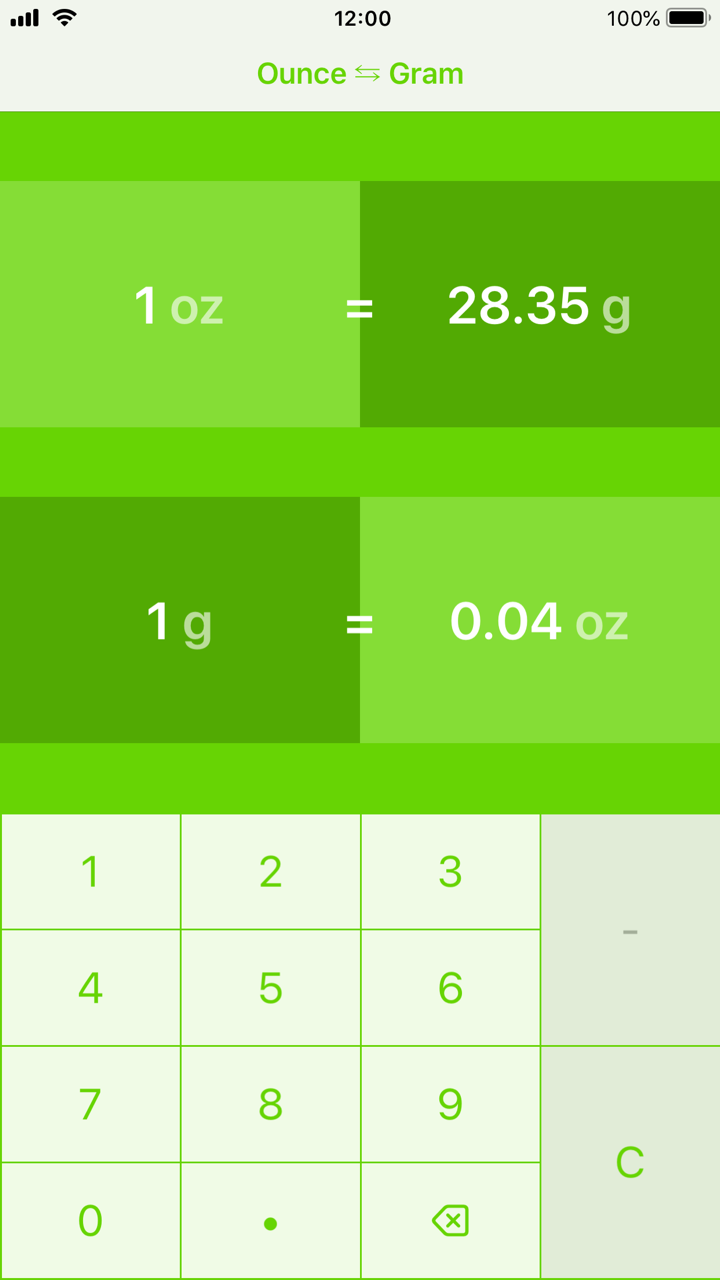This screenshot has width=720, height=1280.
Task: Select the 28.35 g result field
Action: (539, 305)
